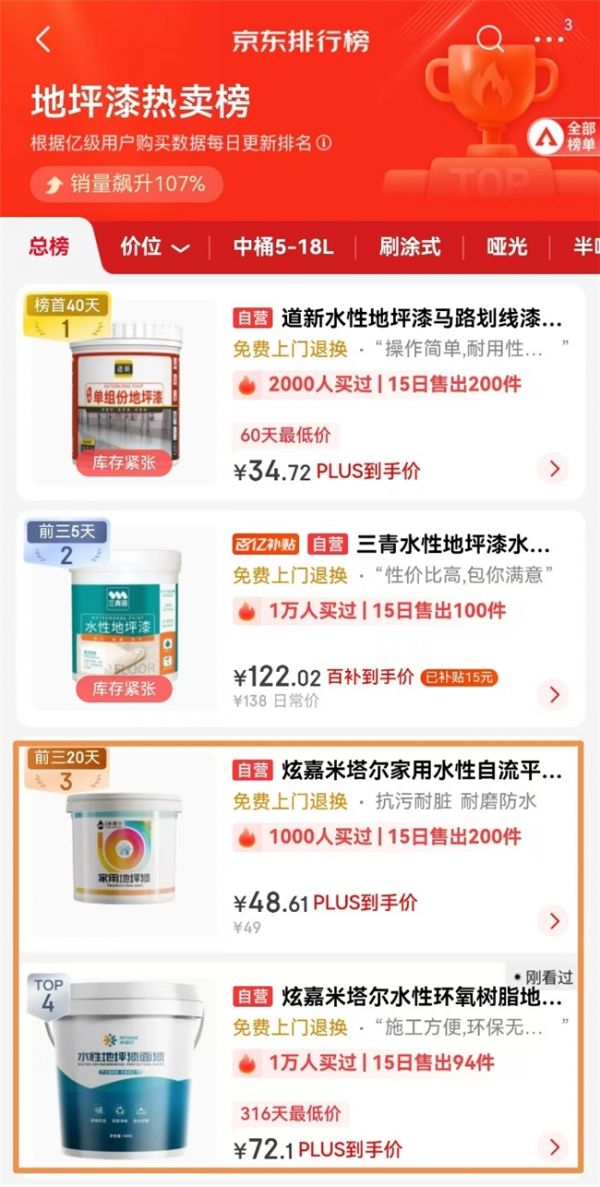The width and height of the screenshot is (600, 1187).
Task: Choose the 哑光 filter
Action: tap(507, 247)
